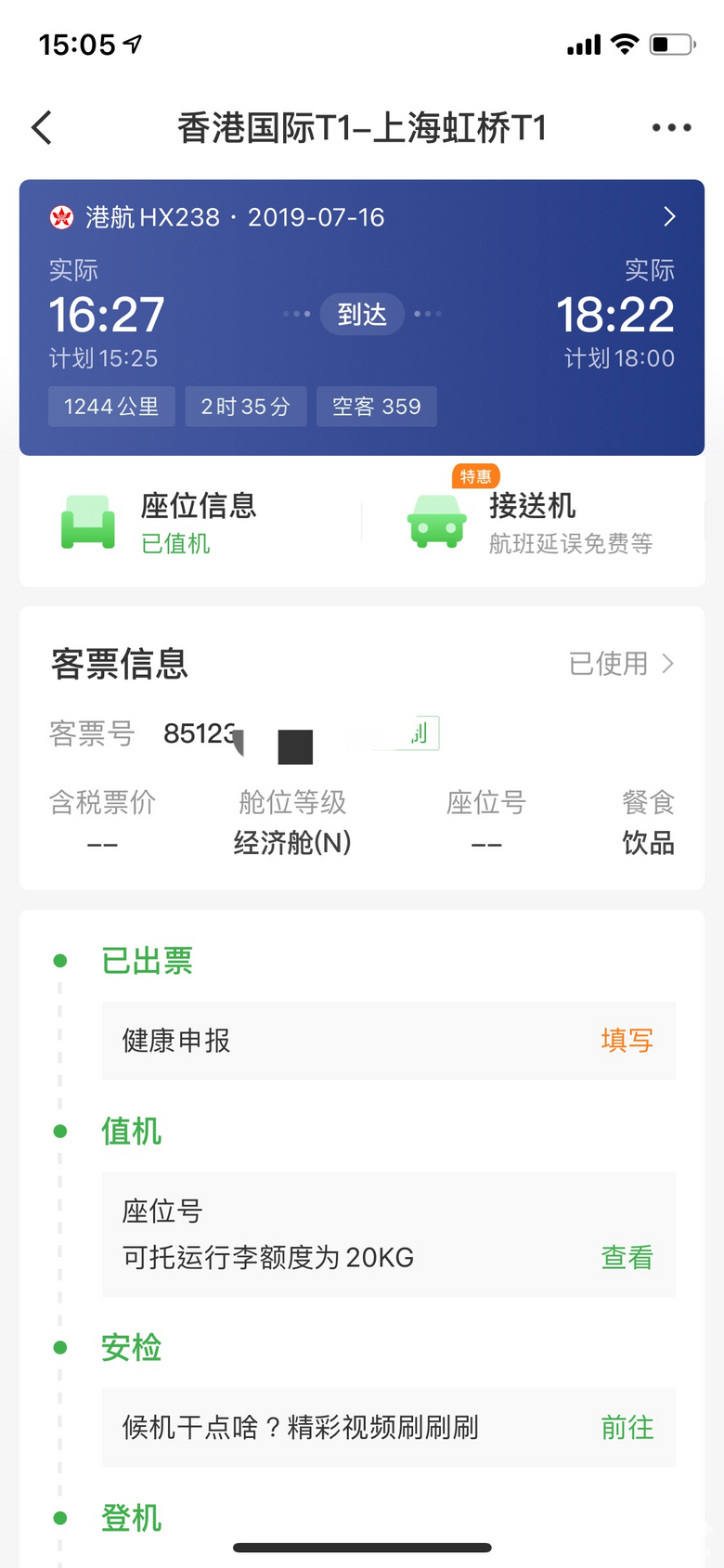The height and width of the screenshot is (1568, 724).
Task: Expand flight HX238 details with the chevron
Action: tap(670, 216)
